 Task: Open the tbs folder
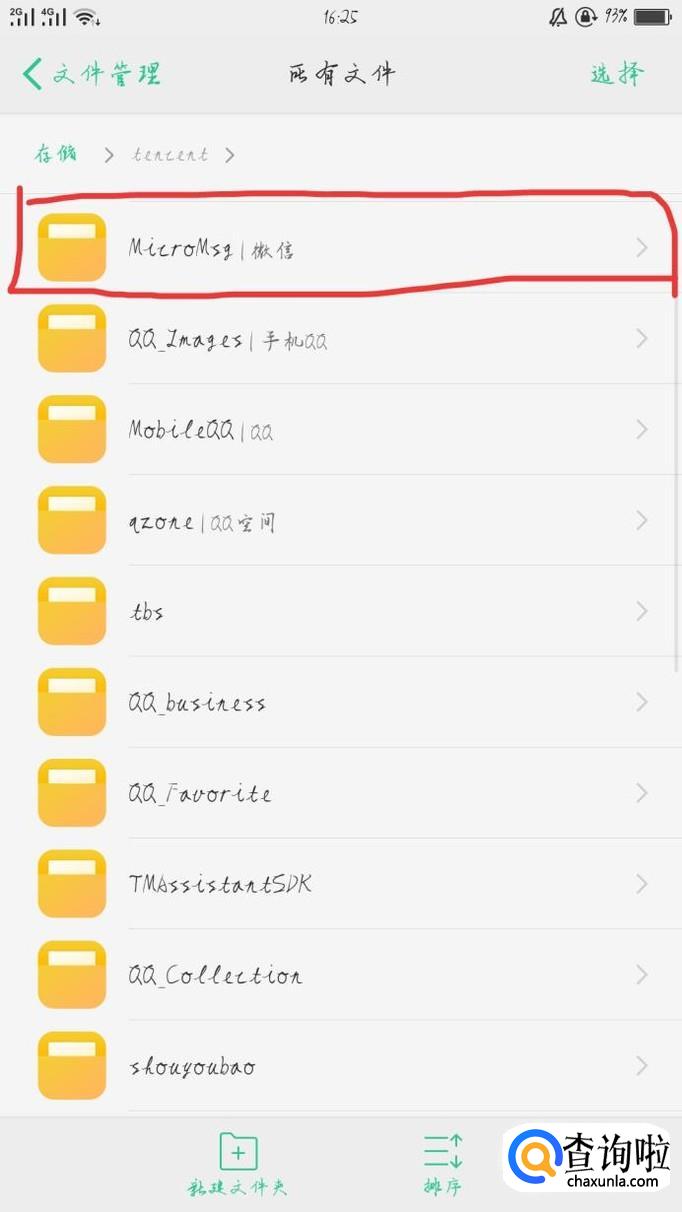341,611
